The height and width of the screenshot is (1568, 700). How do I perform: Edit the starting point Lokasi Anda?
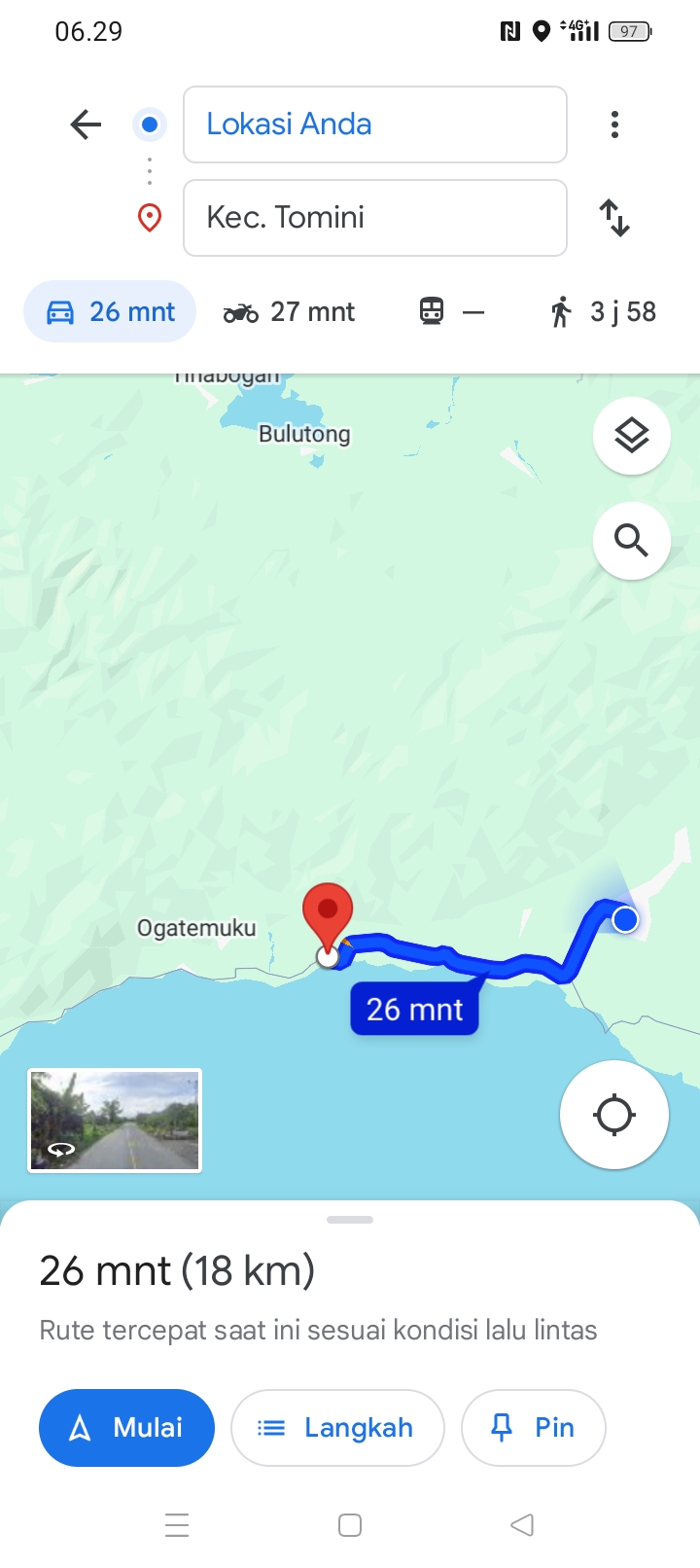click(x=375, y=125)
